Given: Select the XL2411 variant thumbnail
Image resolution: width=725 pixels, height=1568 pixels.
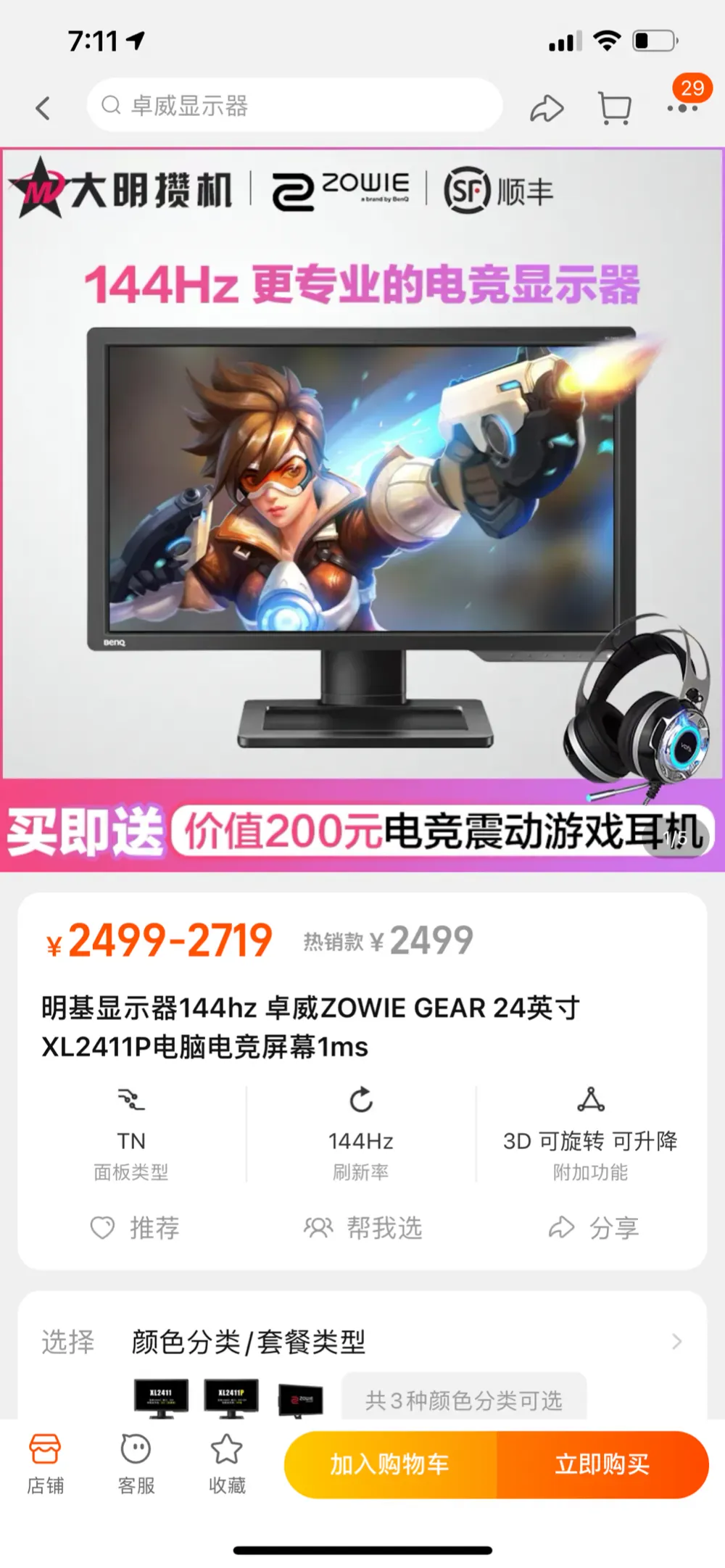Looking at the screenshot, I should point(161,1399).
